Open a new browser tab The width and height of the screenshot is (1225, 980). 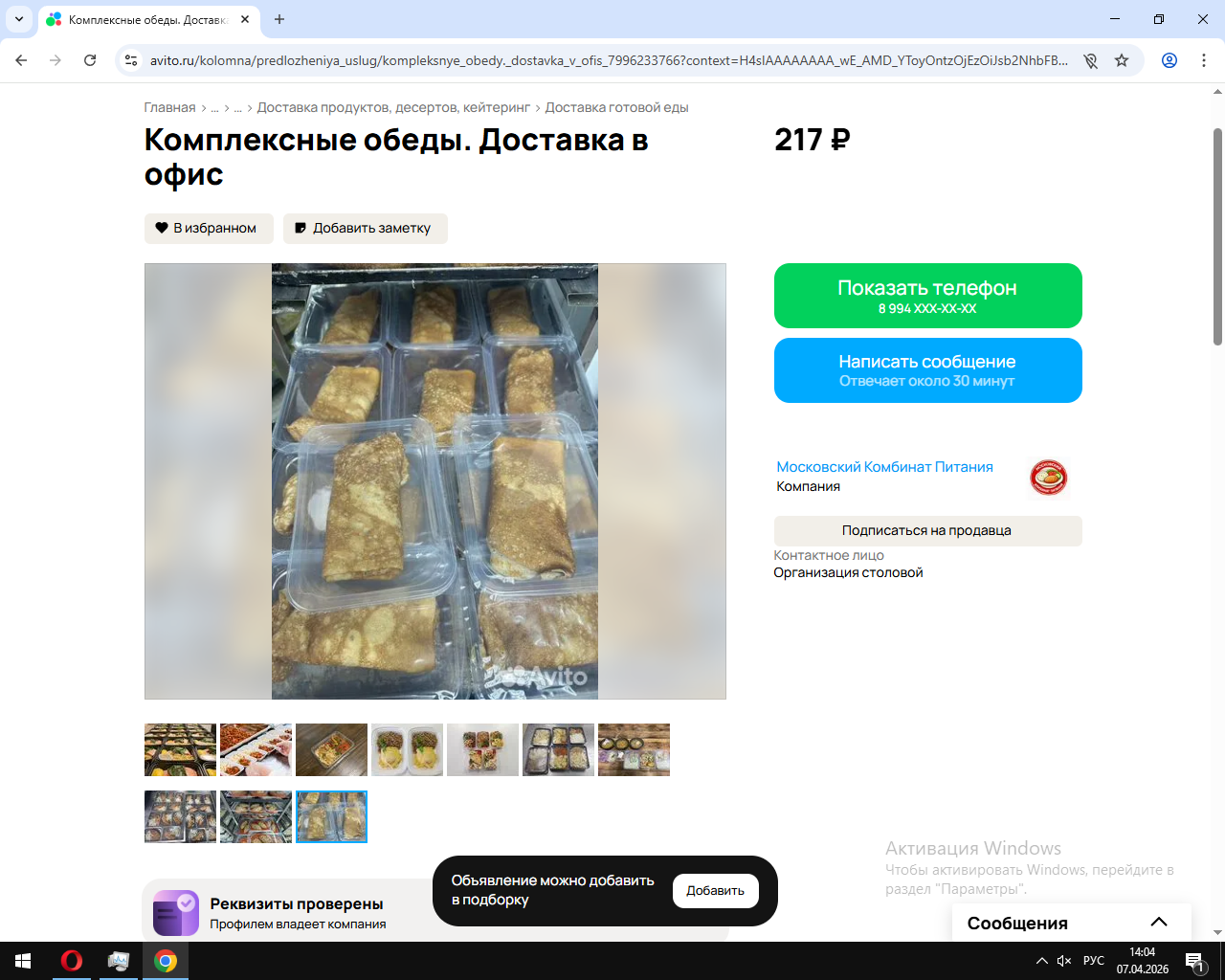[279, 19]
